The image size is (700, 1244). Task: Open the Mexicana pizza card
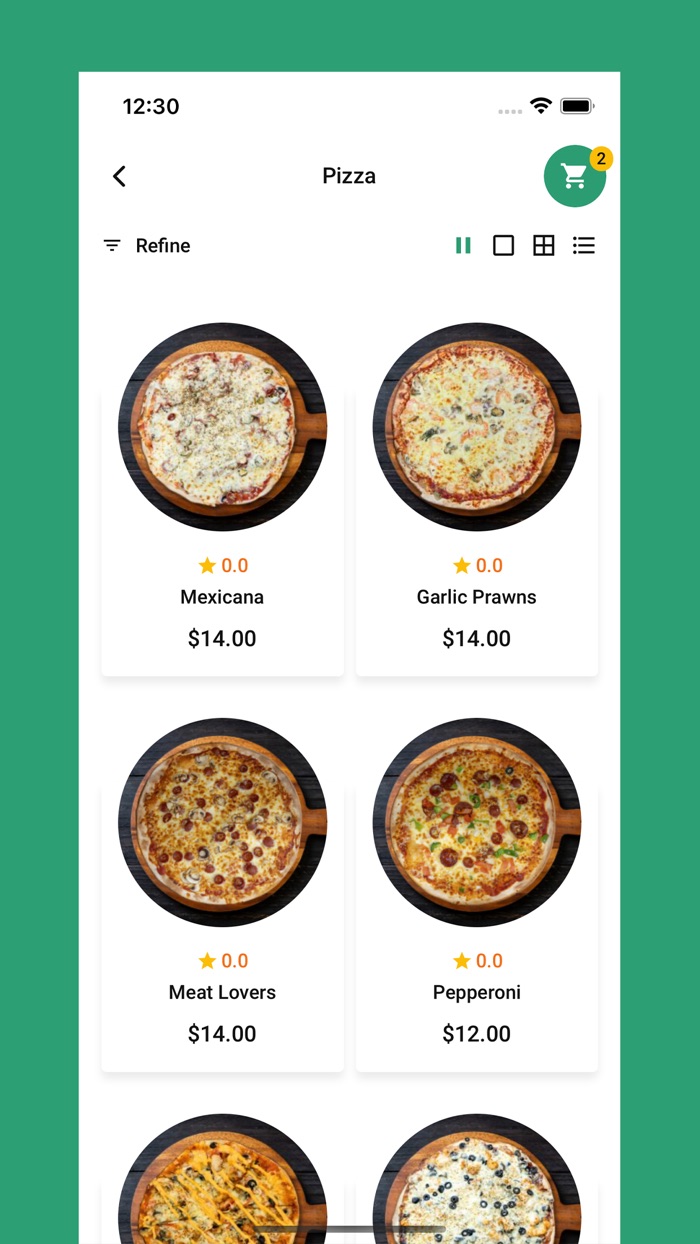point(222,500)
